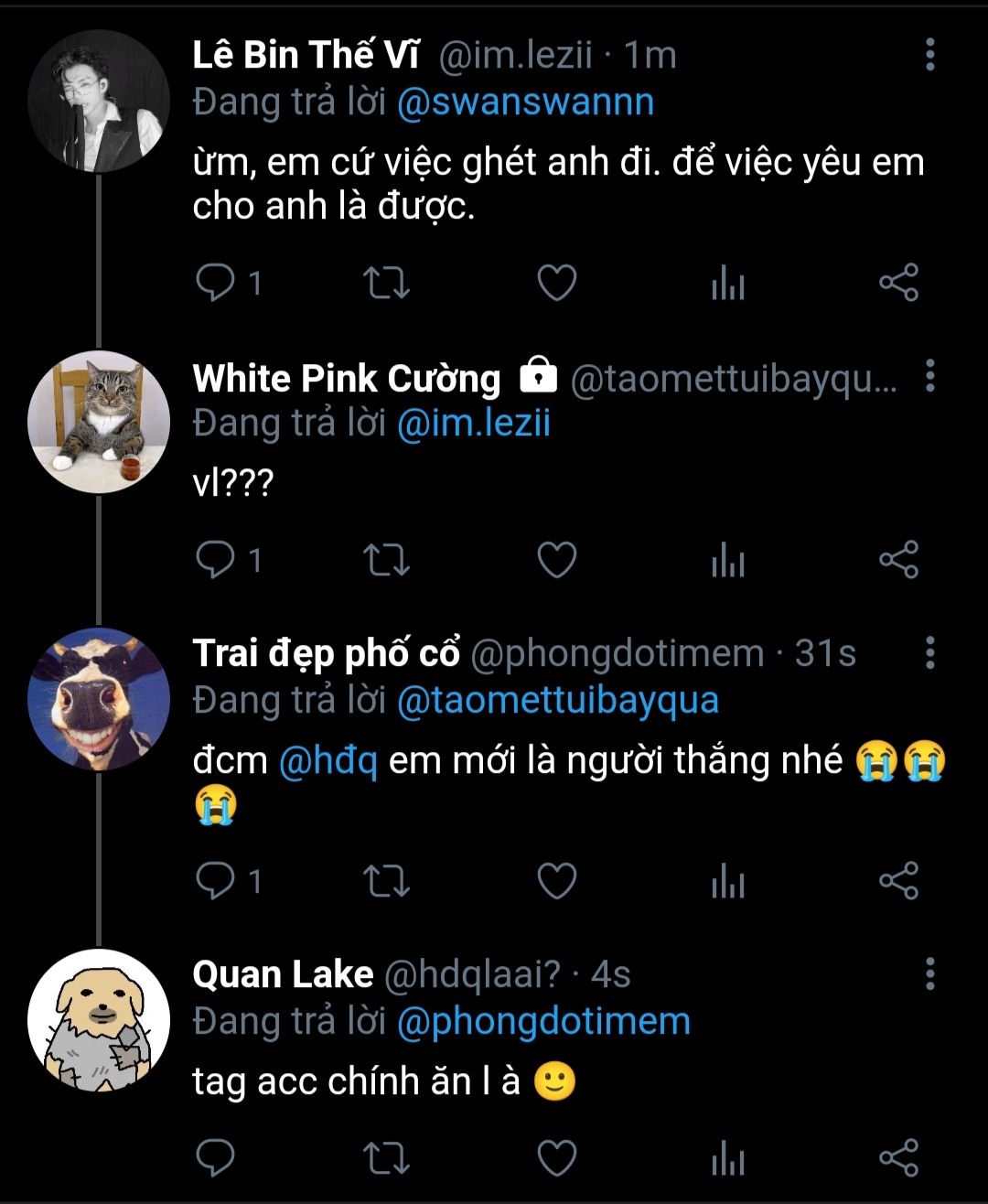View Quan Lake's dog profile picture

point(99,1020)
